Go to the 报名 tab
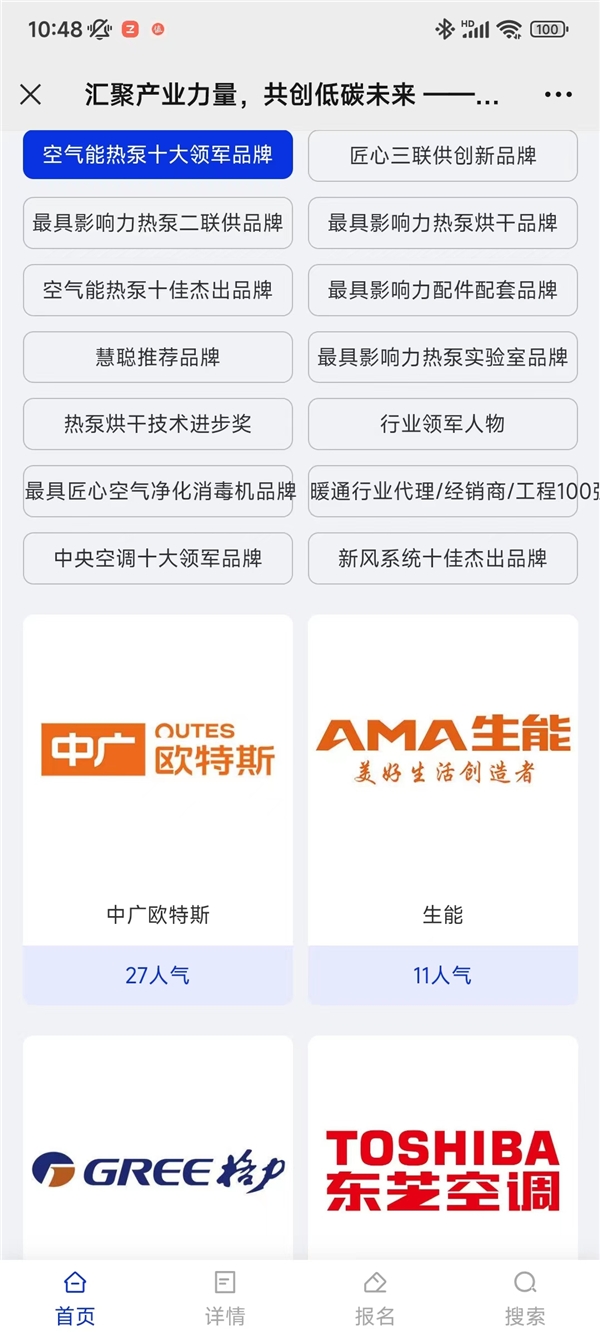This screenshot has width=600, height=1333. point(375,1297)
